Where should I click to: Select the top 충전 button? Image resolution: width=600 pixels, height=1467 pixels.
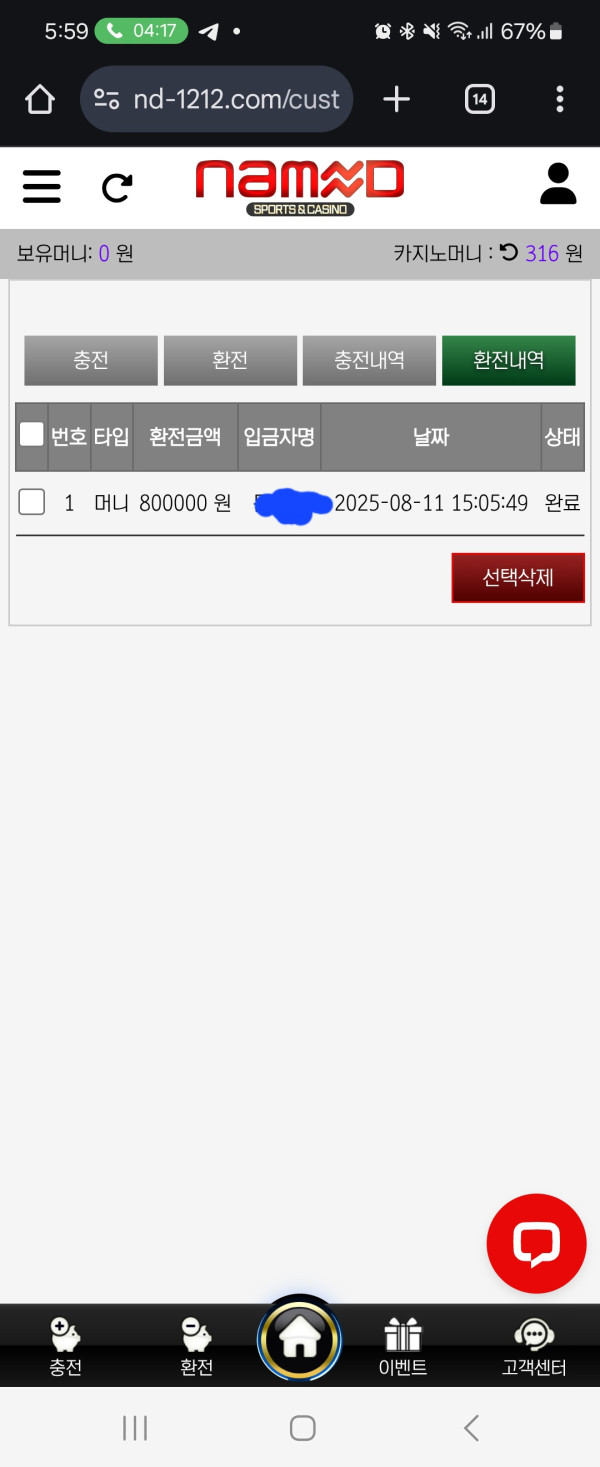(91, 360)
